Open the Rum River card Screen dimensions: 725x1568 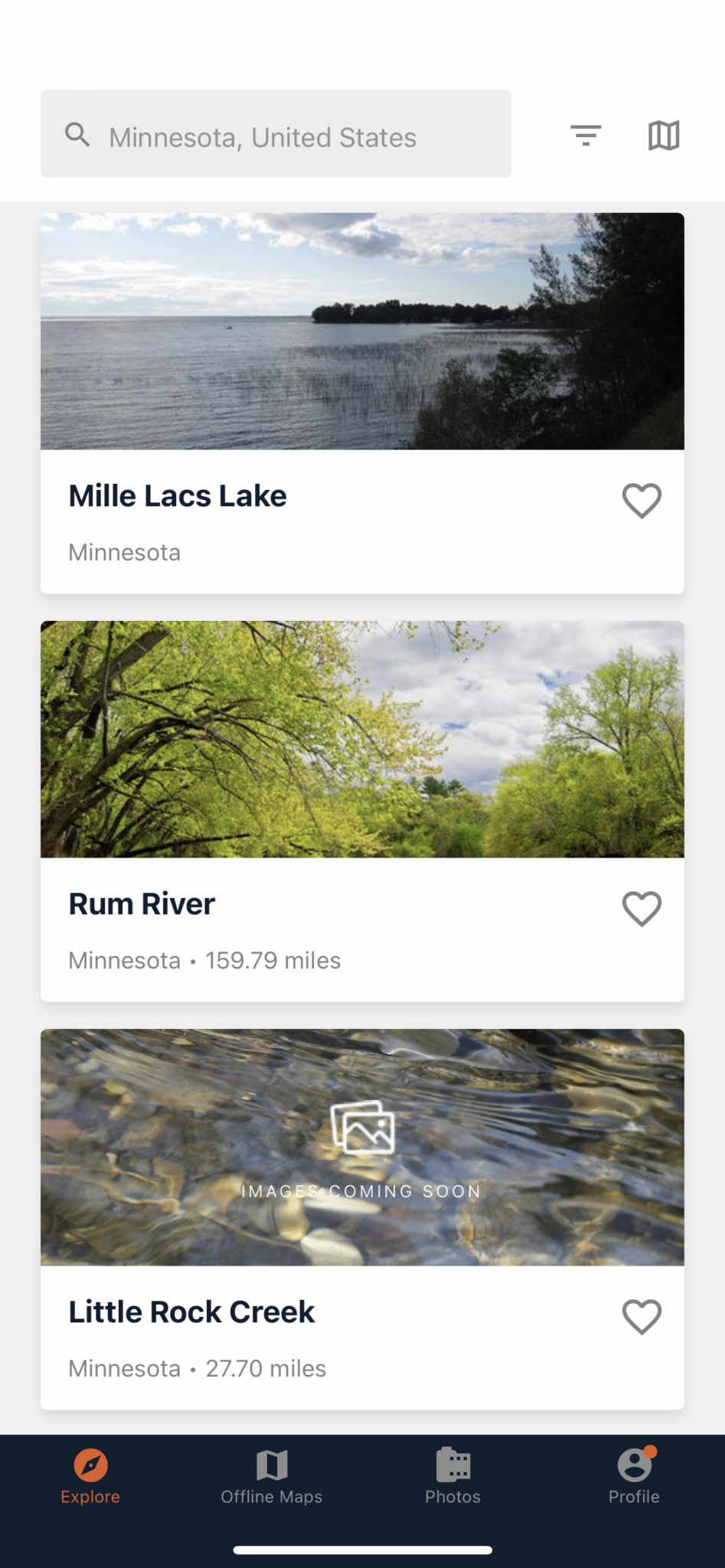pos(362,811)
